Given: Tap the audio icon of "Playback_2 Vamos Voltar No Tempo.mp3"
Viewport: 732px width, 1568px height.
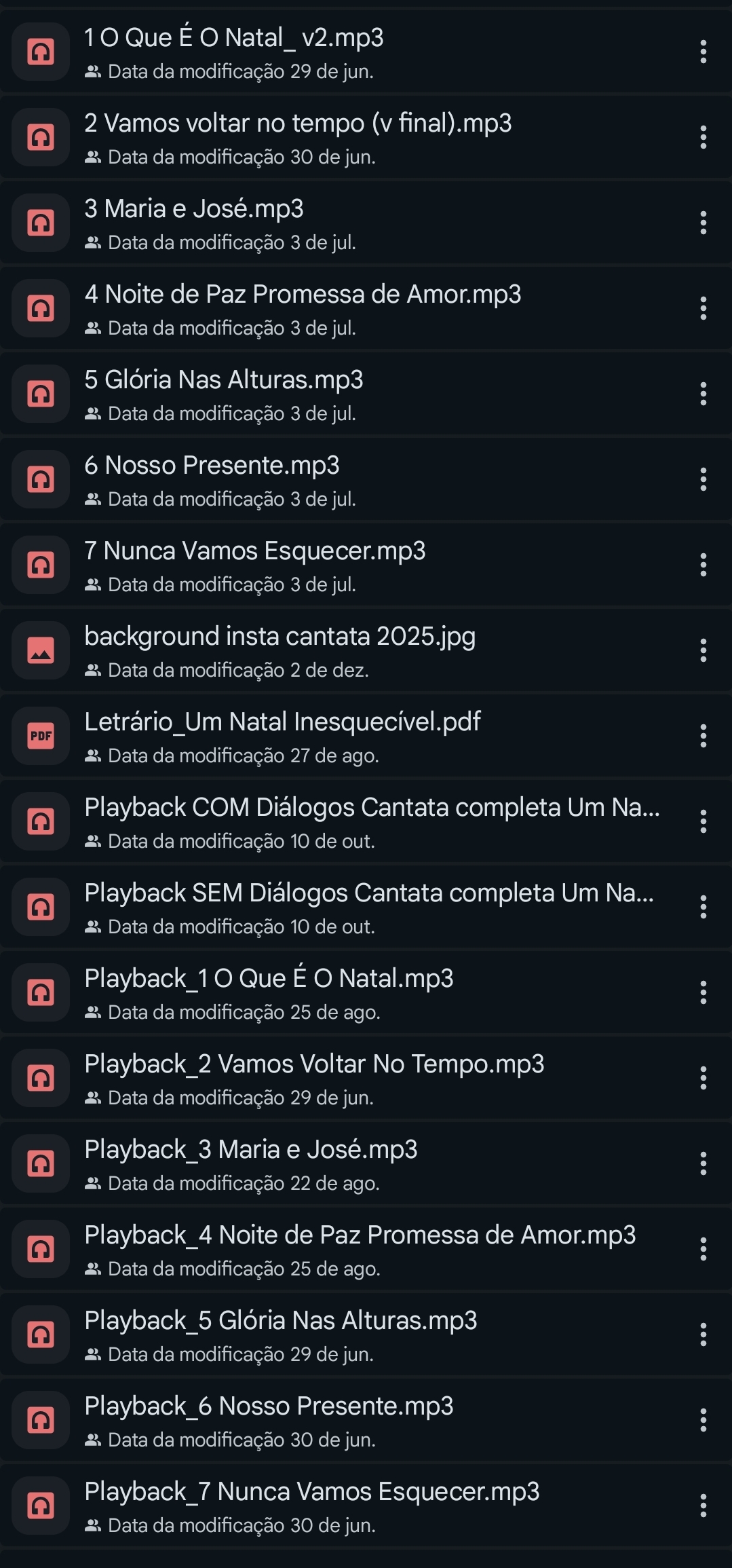Looking at the screenshot, I should [40, 1077].
